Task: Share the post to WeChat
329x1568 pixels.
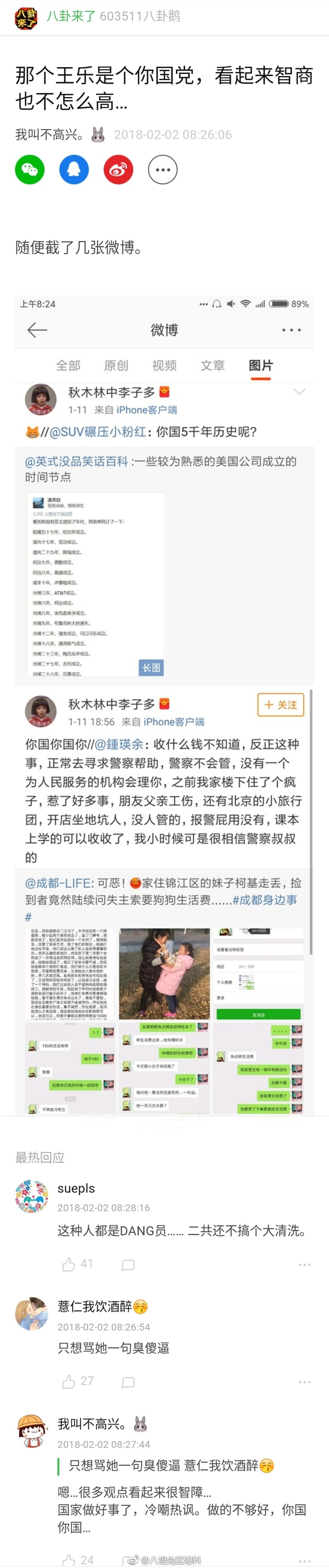Action: pos(30,169)
